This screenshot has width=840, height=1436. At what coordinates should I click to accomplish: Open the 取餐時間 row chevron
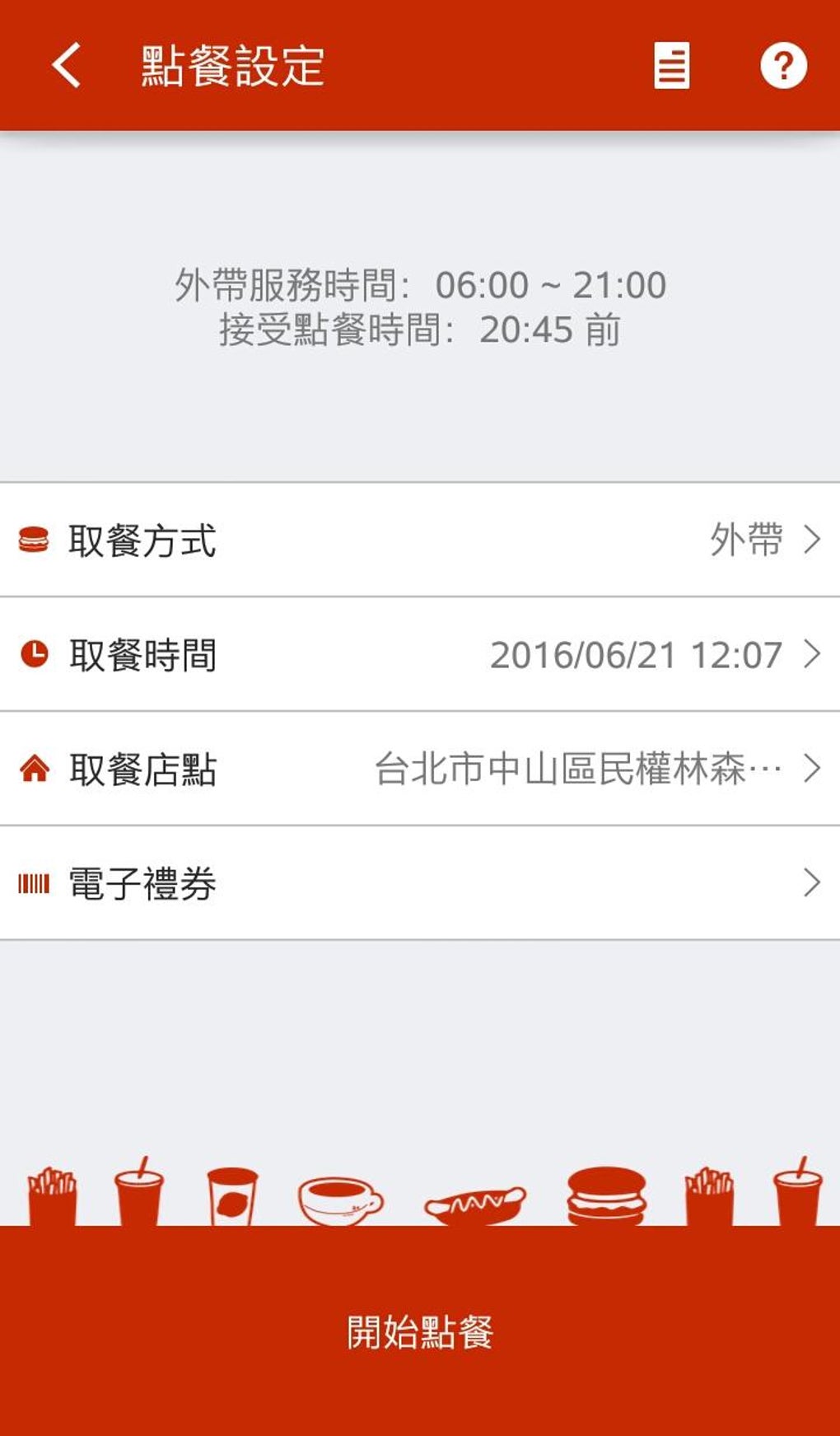click(814, 654)
